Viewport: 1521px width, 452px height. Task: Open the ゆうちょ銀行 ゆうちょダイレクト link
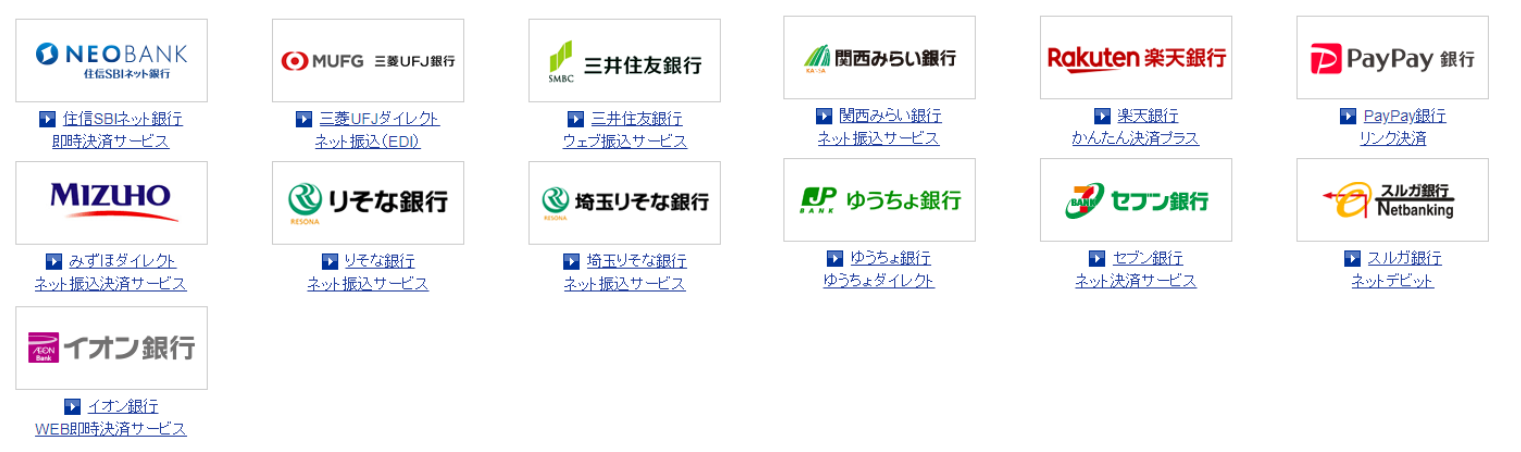890,258
